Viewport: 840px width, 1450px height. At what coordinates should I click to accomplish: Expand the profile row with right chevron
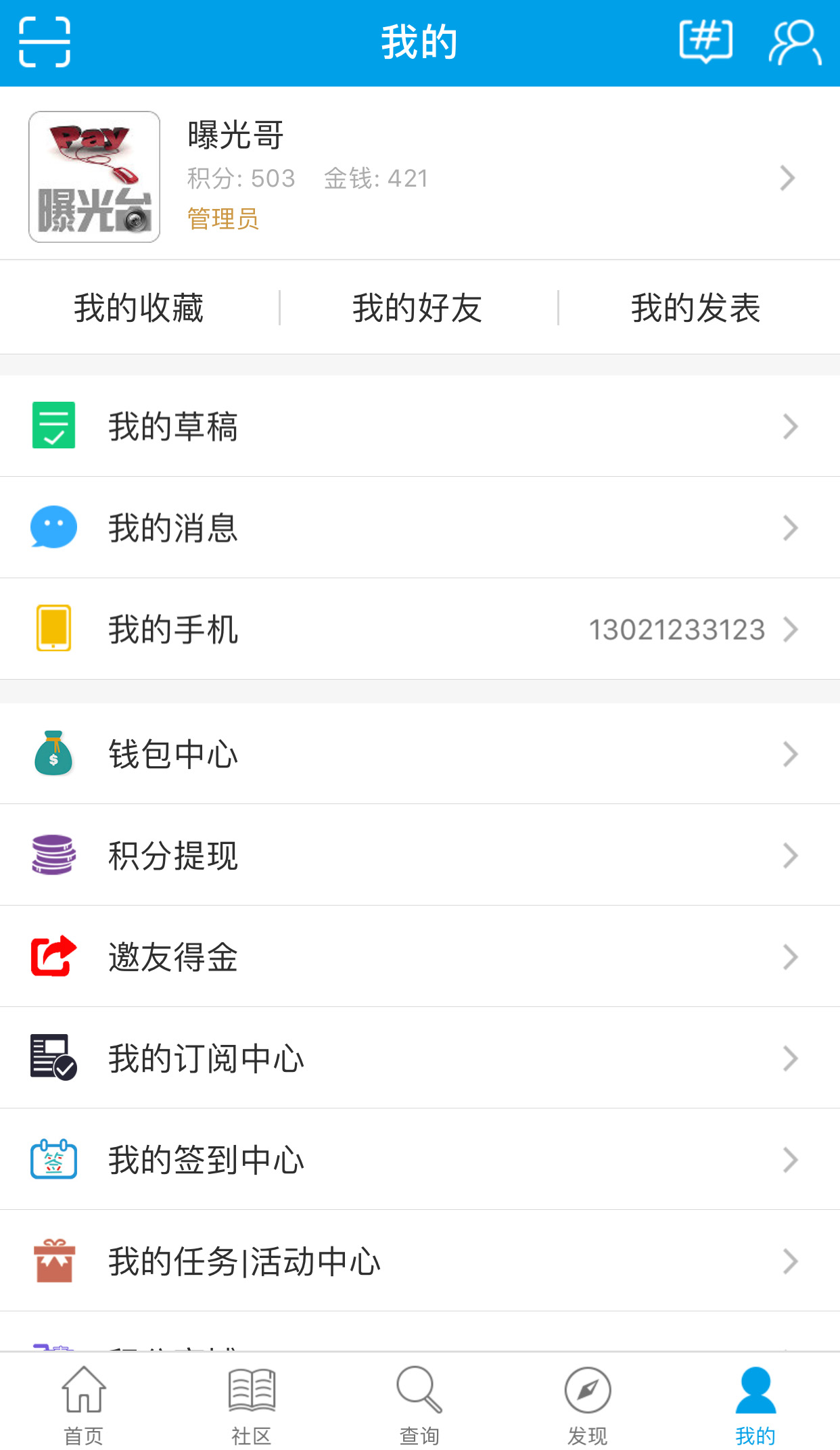tap(789, 177)
